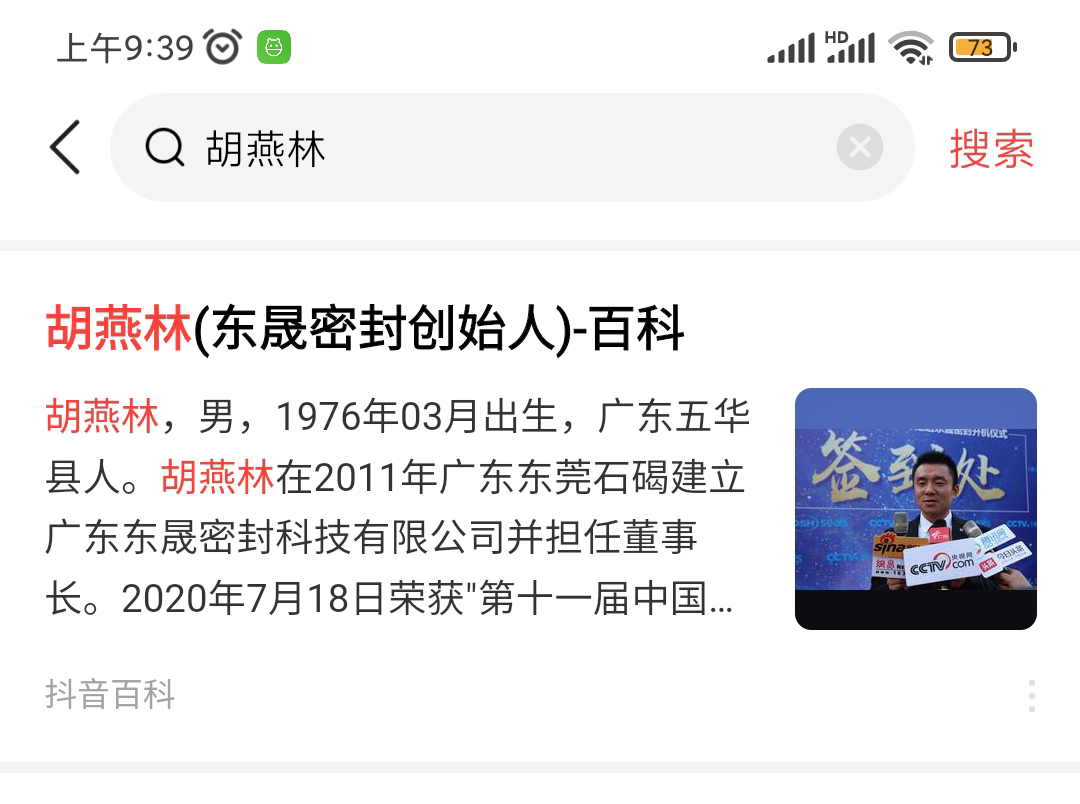The width and height of the screenshot is (1080, 804).
Task: Open the 签到处 photo thumbnail in the result
Action: (915, 508)
